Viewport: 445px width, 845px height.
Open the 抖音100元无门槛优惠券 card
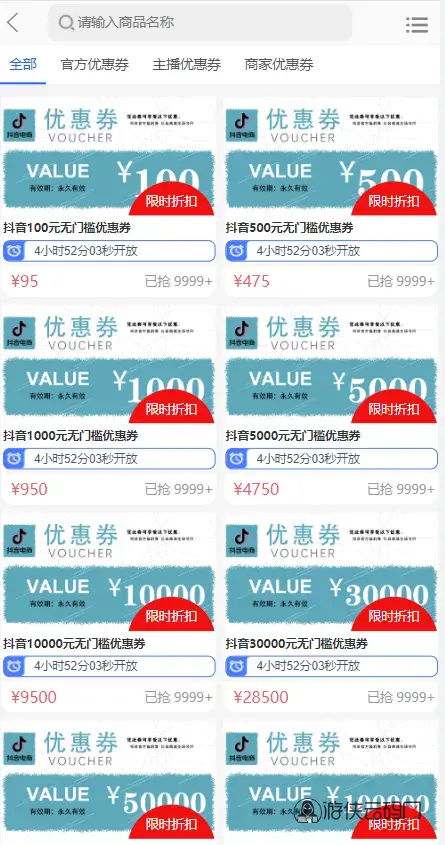[108, 197]
